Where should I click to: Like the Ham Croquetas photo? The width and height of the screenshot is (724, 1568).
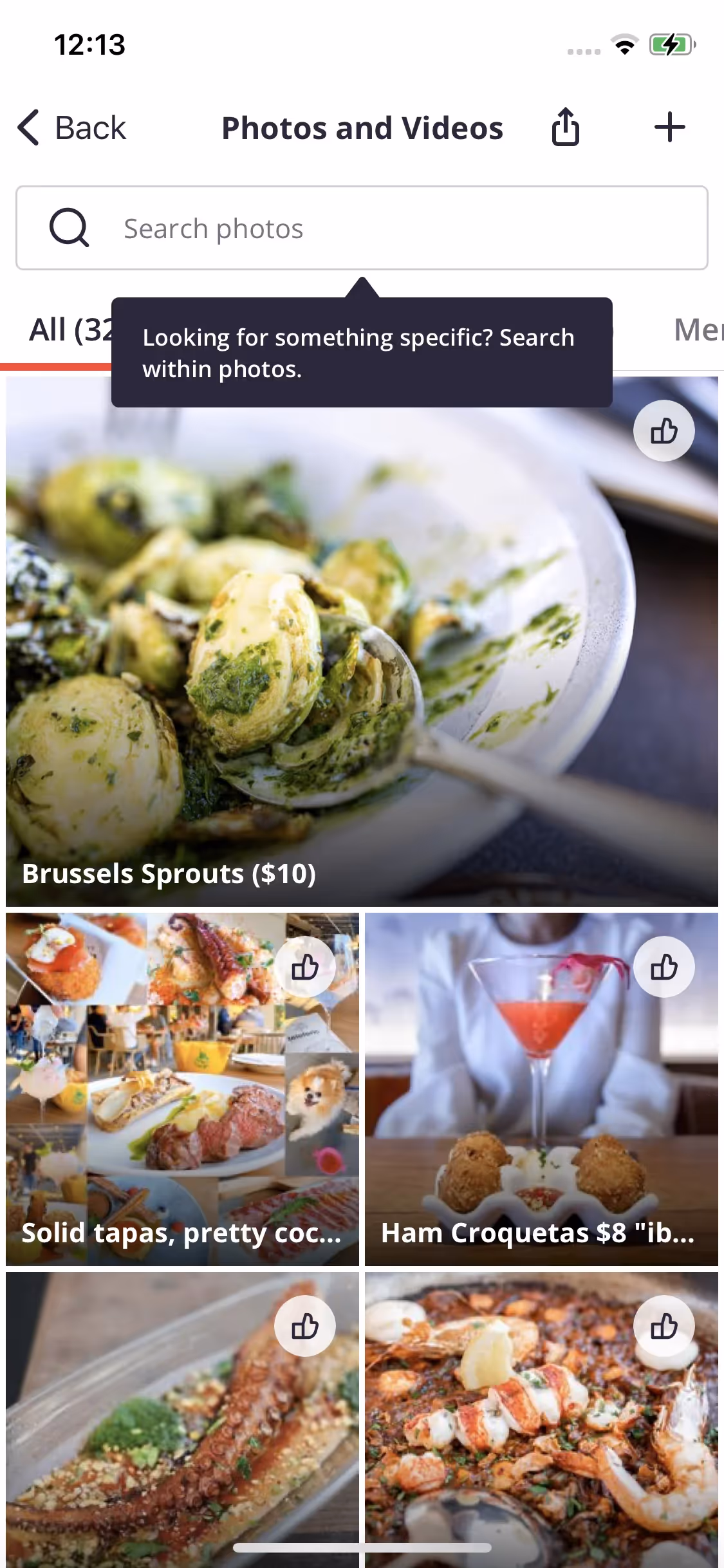[x=664, y=967]
